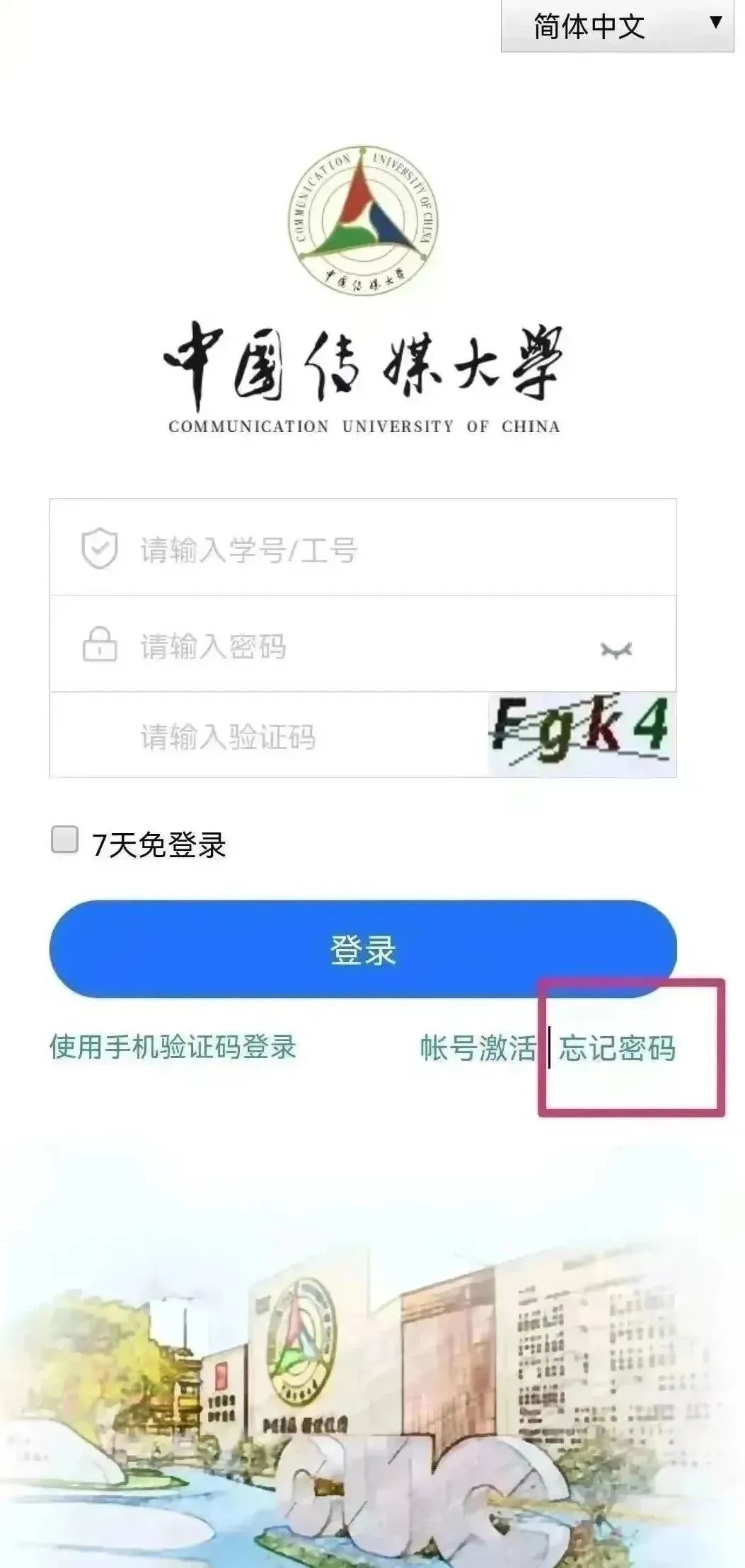Toggle password visibility eye icon
The height and width of the screenshot is (1568, 745).
point(616,649)
